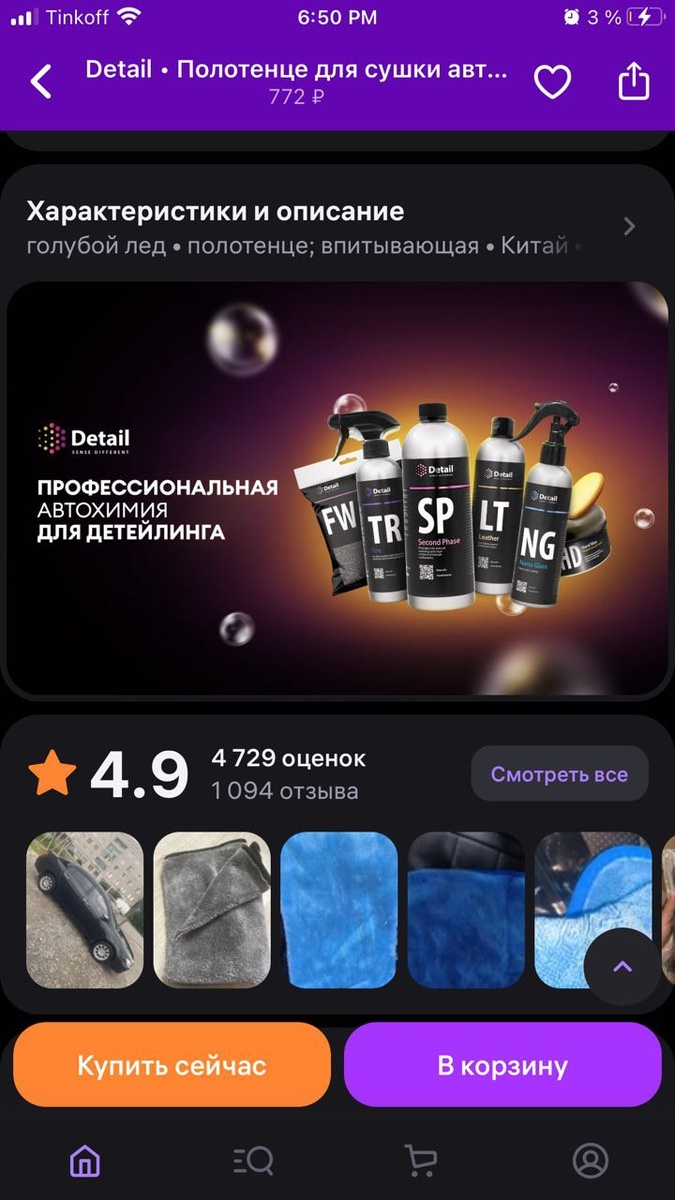Tap Купить сейчас button
The image size is (675, 1200).
172,1065
